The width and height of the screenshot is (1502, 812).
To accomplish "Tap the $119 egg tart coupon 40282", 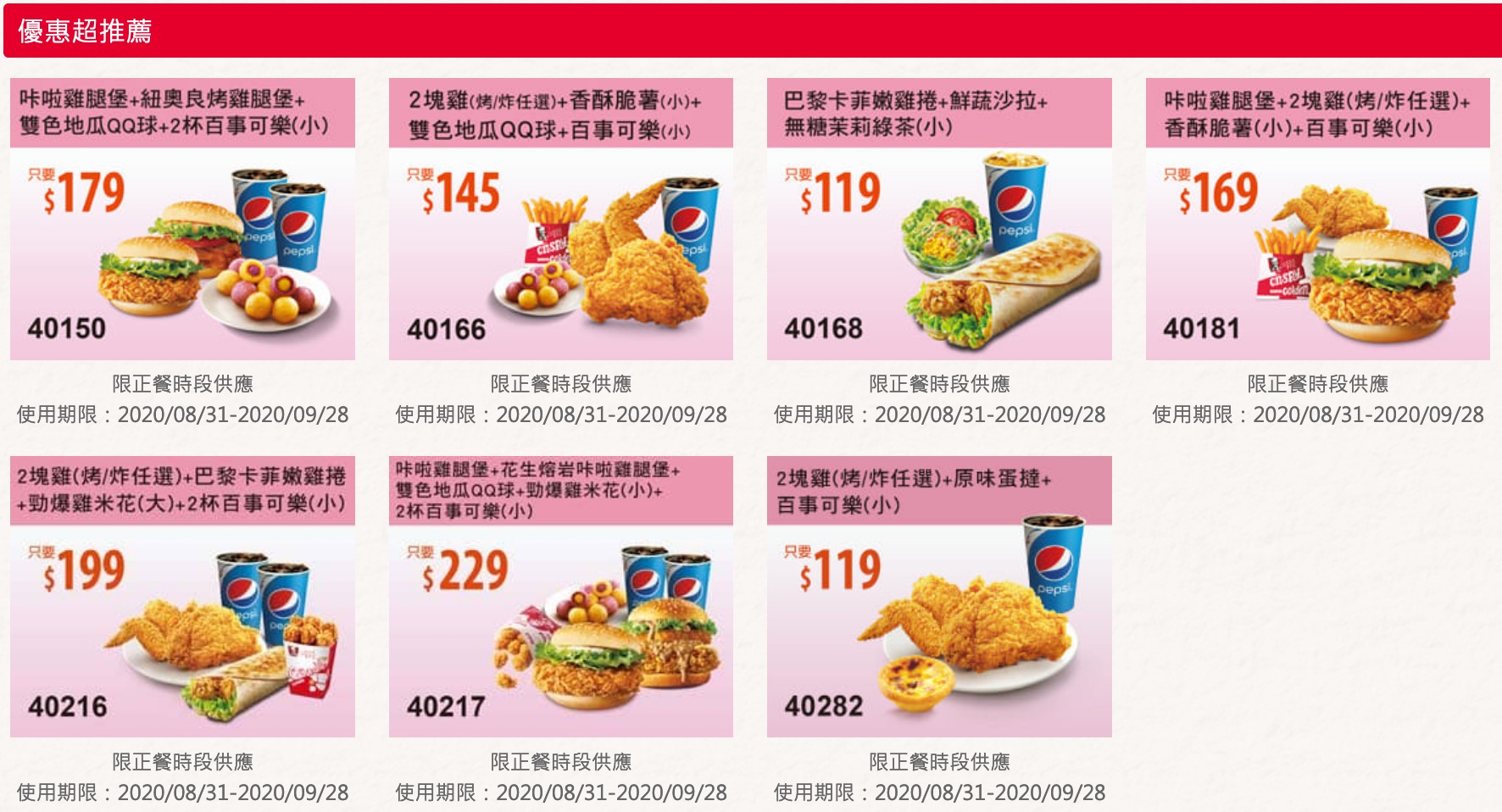I will pos(939,597).
